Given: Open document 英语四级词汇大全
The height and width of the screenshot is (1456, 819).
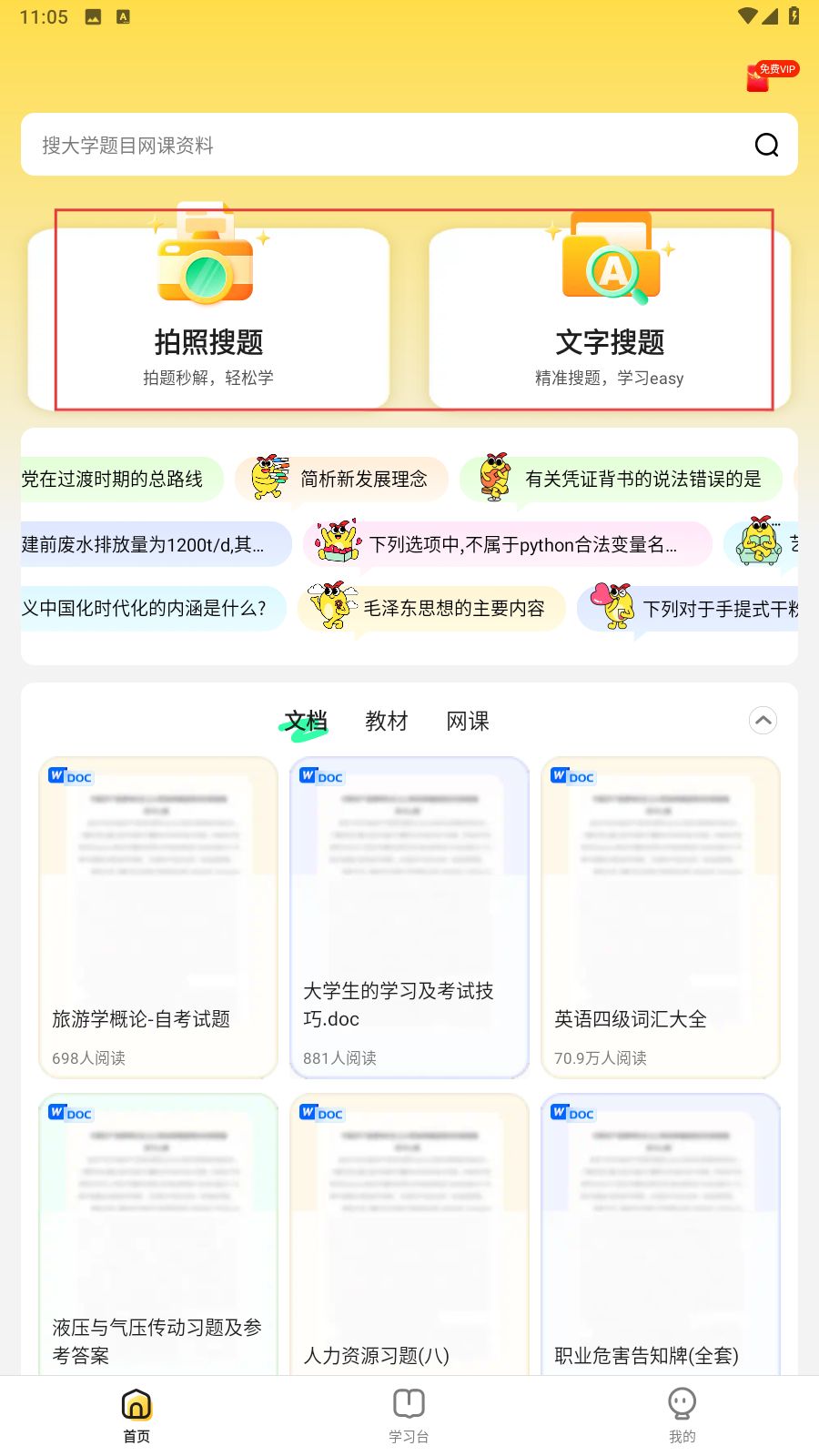Looking at the screenshot, I should tap(661, 917).
